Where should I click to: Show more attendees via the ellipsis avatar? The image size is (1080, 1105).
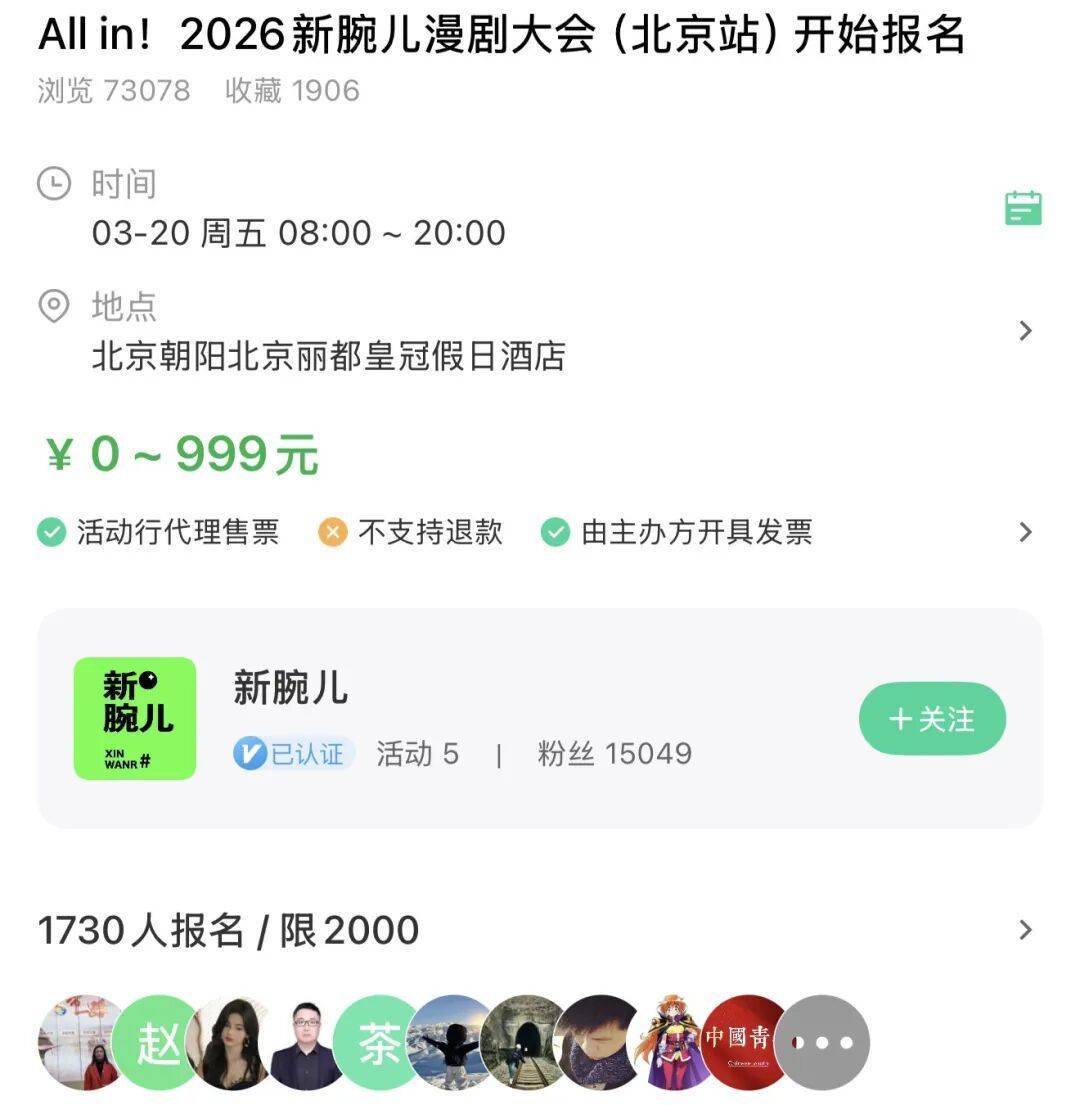(x=822, y=1042)
